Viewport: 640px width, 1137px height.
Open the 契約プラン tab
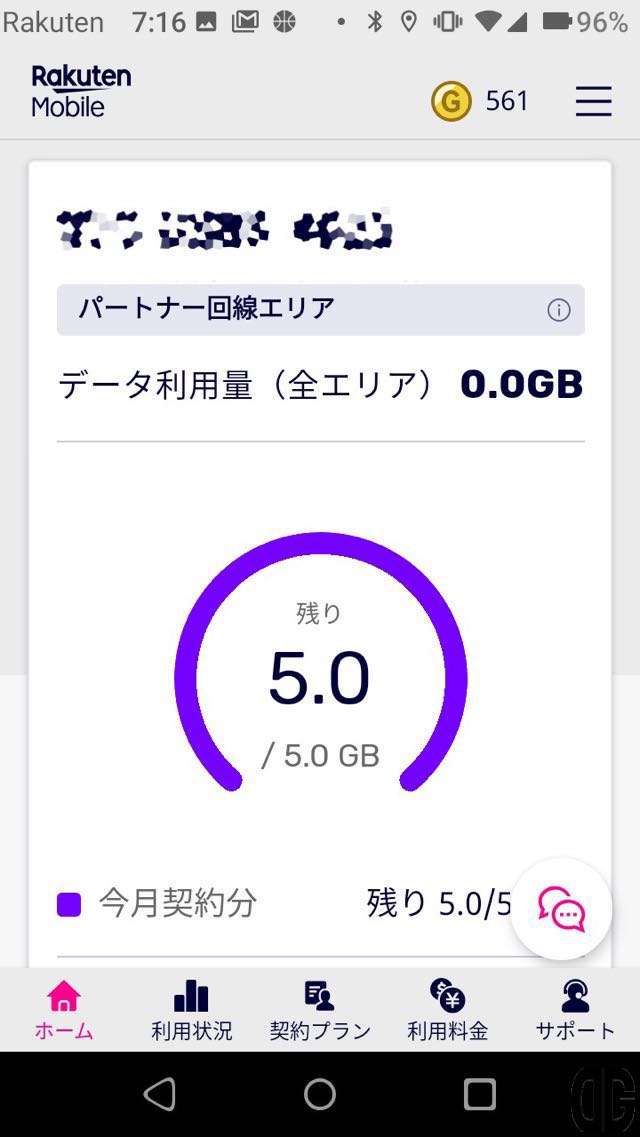[x=320, y=1009]
